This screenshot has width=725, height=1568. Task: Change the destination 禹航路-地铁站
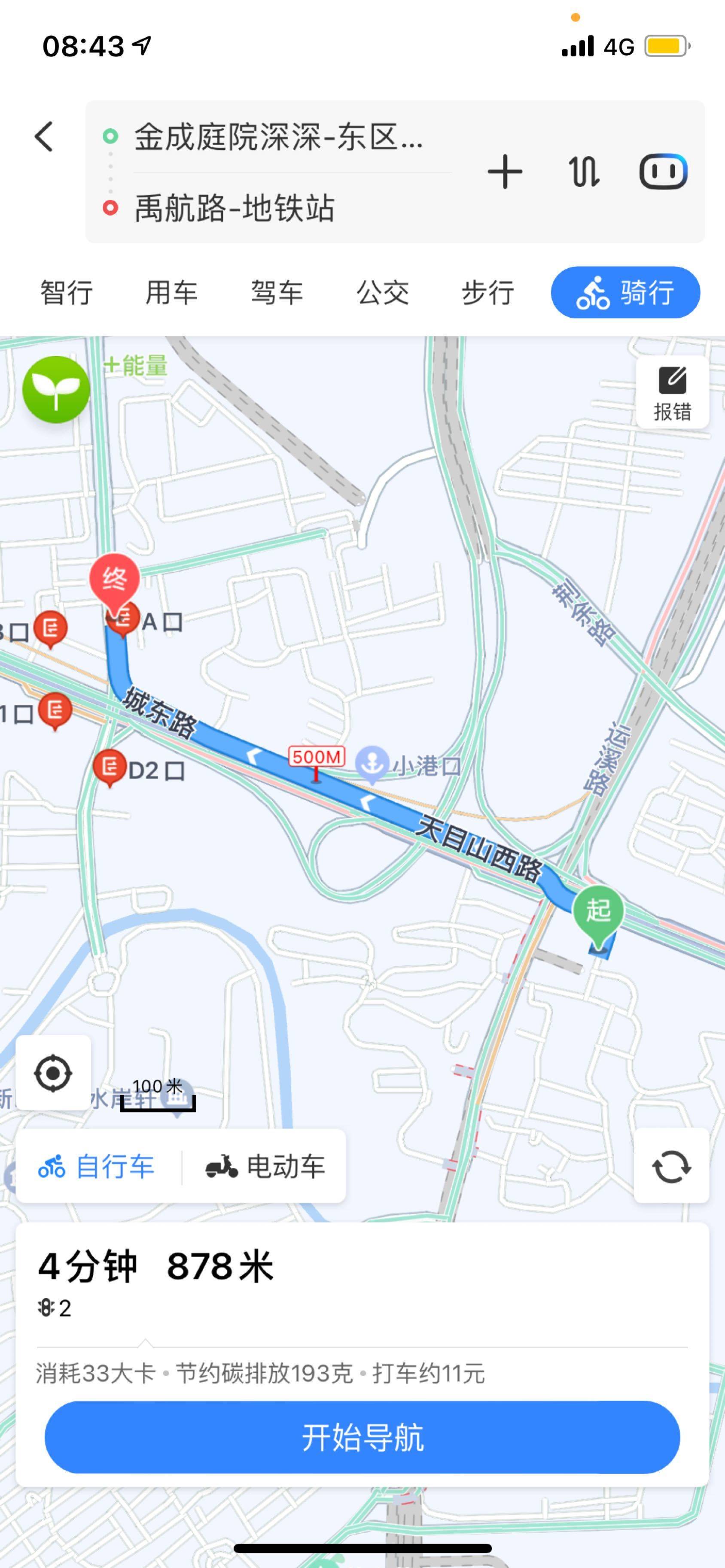click(235, 208)
